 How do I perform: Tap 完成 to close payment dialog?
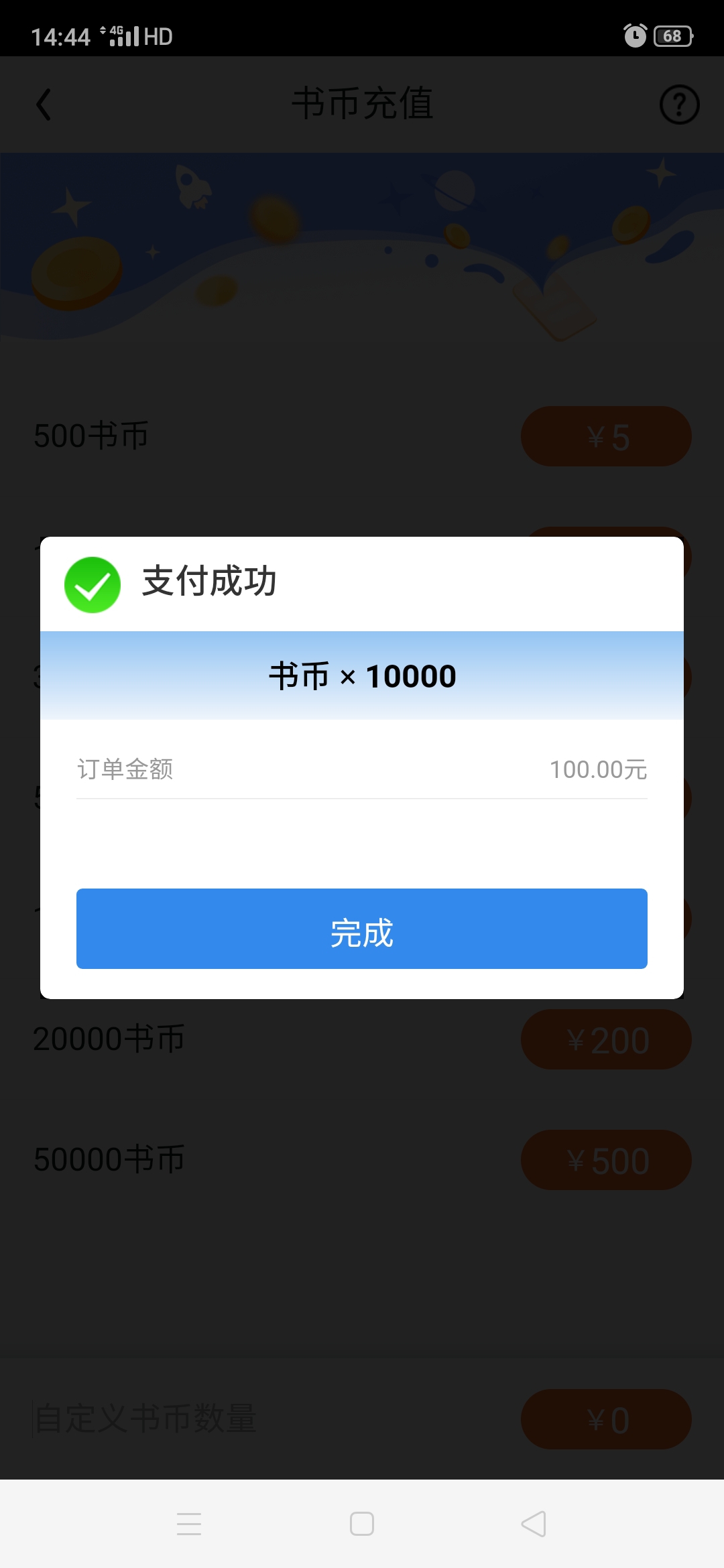[362, 929]
